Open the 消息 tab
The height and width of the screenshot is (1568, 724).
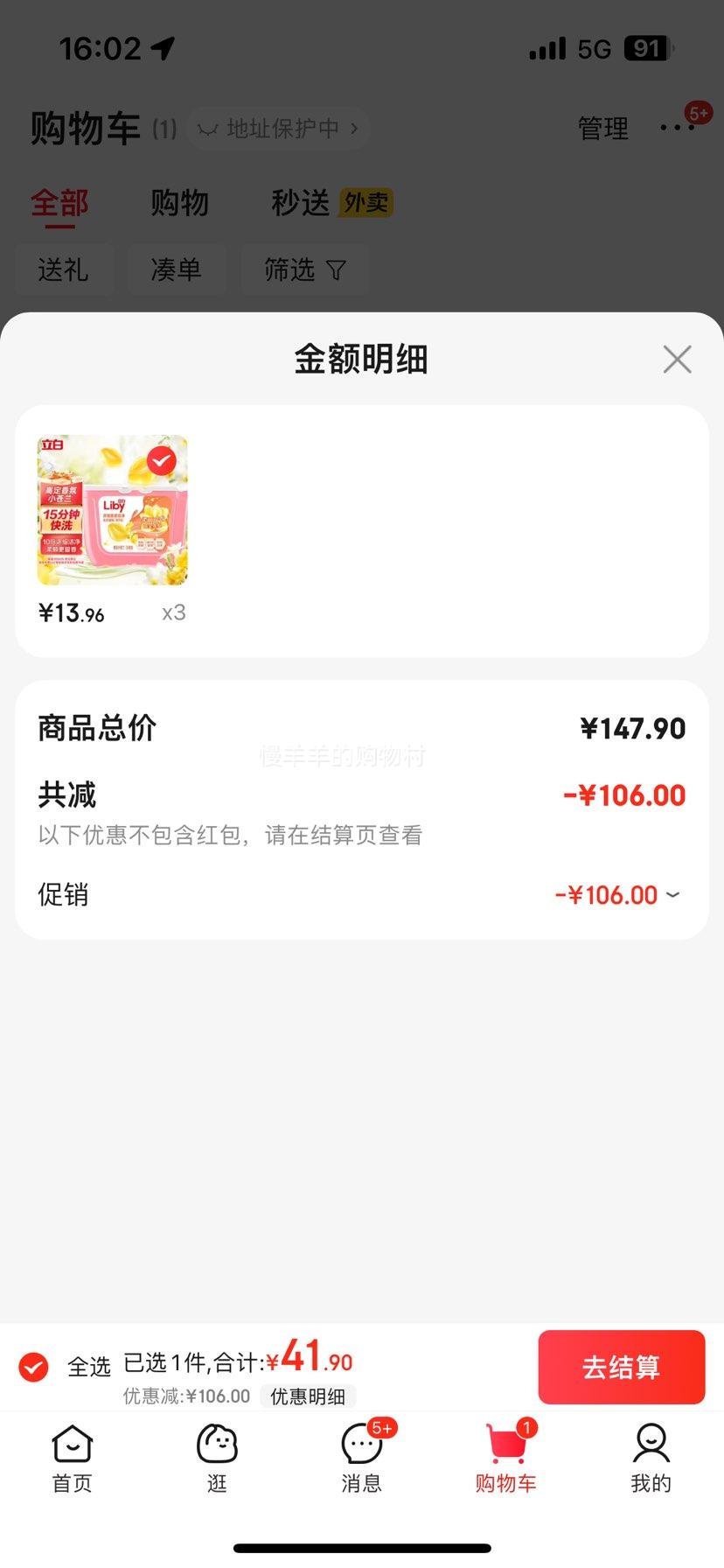(362, 1459)
